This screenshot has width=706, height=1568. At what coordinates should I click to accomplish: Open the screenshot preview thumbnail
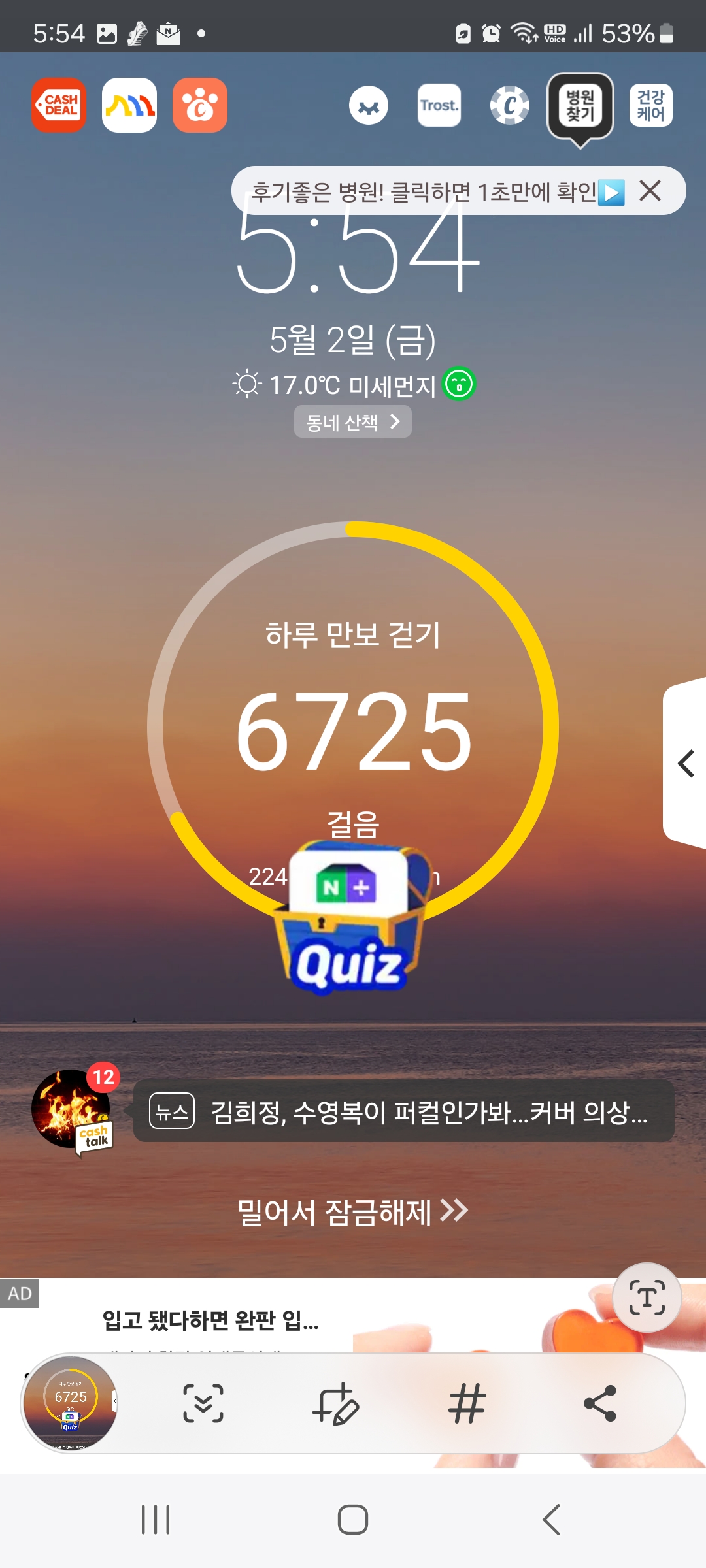pos(70,1403)
